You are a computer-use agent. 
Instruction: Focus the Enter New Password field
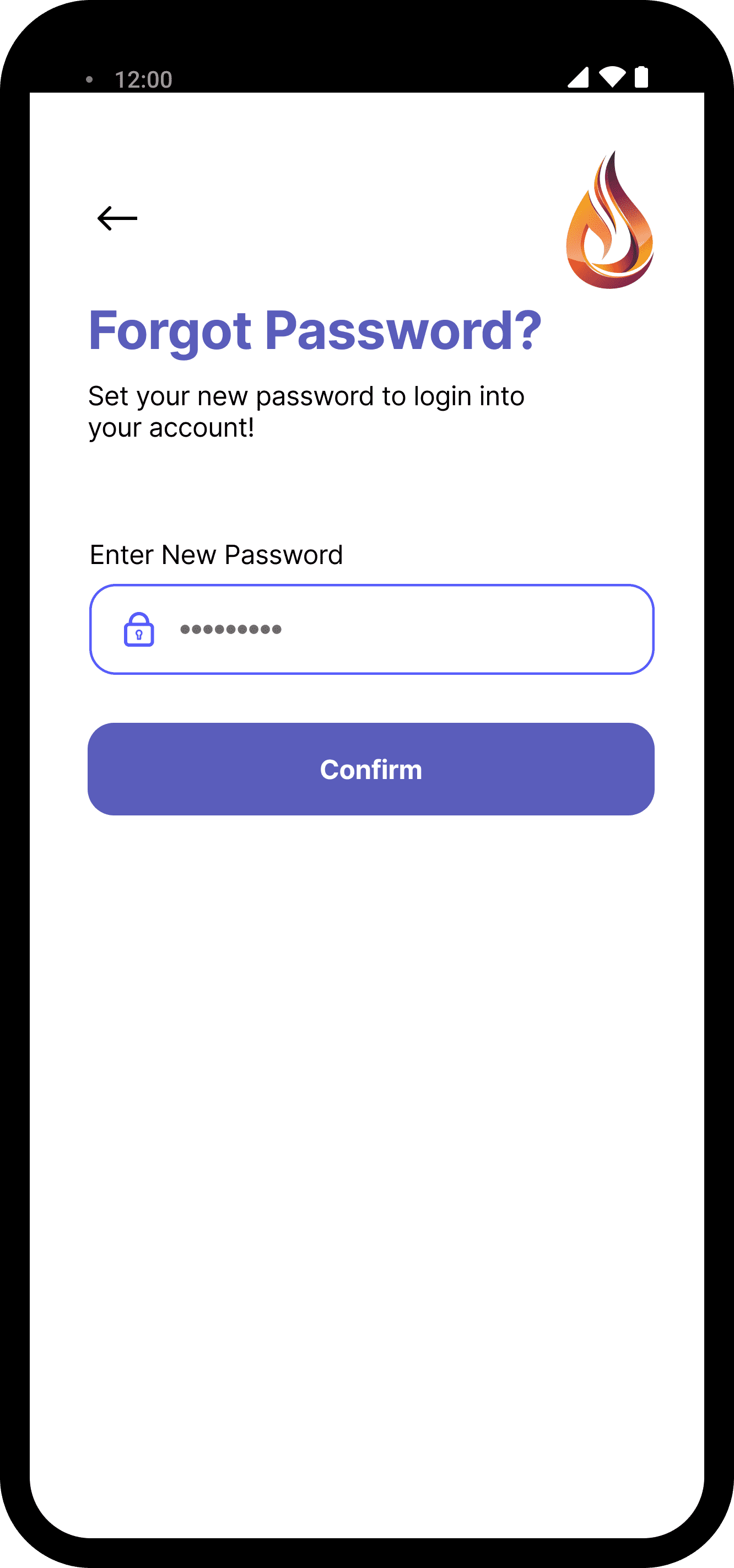pyautogui.click(x=371, y=630)
